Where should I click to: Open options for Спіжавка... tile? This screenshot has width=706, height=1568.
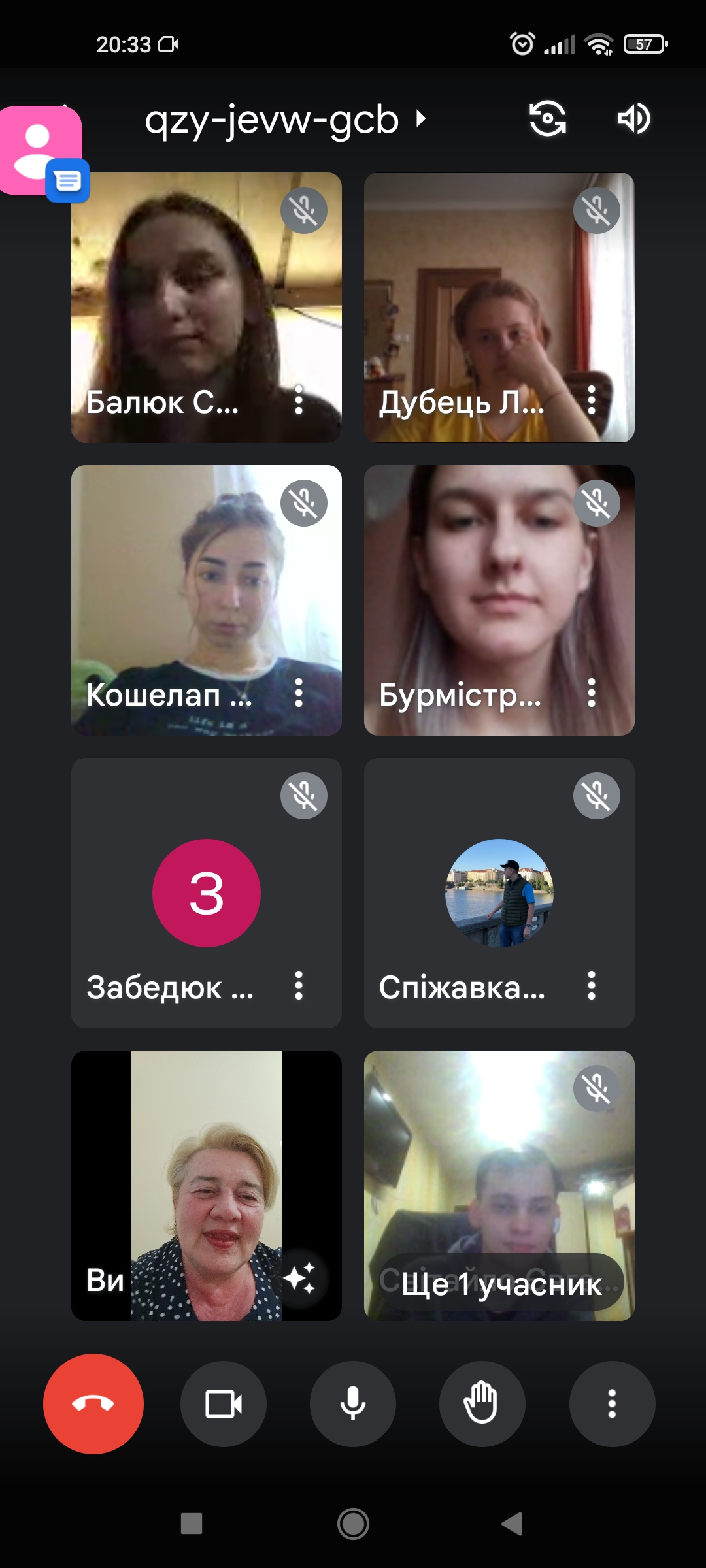592,985
